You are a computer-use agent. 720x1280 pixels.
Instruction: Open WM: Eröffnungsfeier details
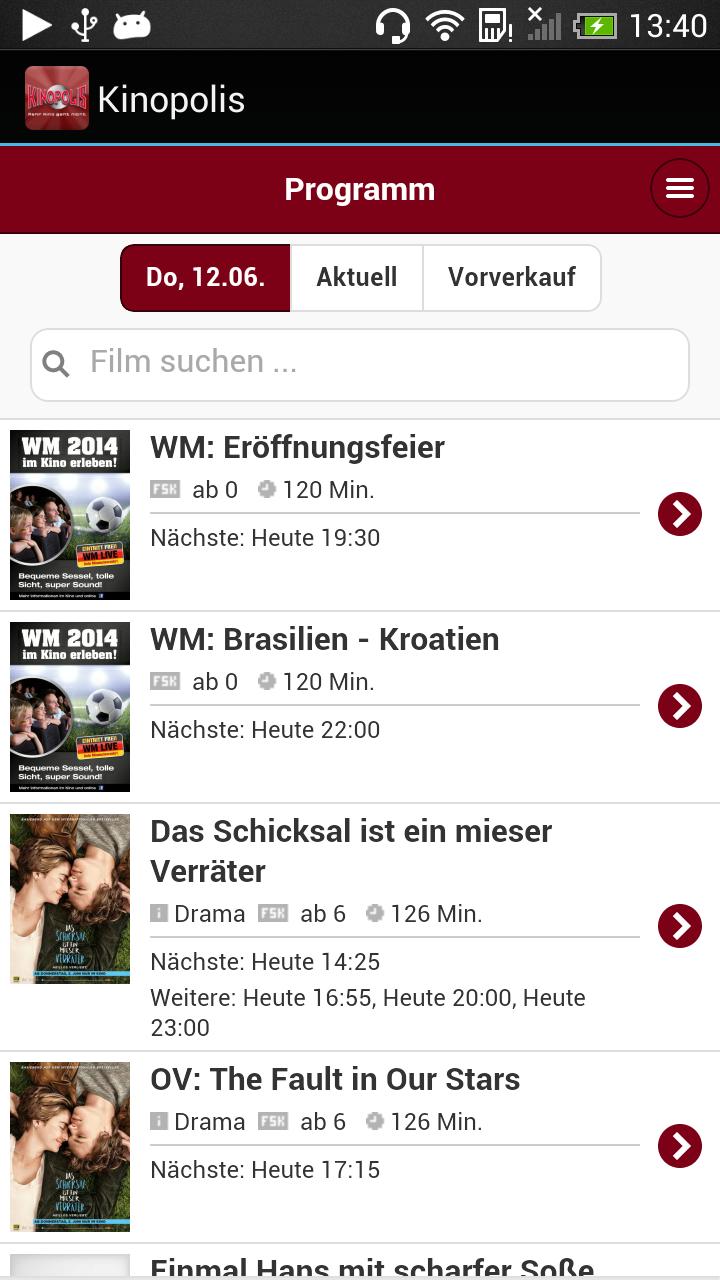click(x=680, y=514)
